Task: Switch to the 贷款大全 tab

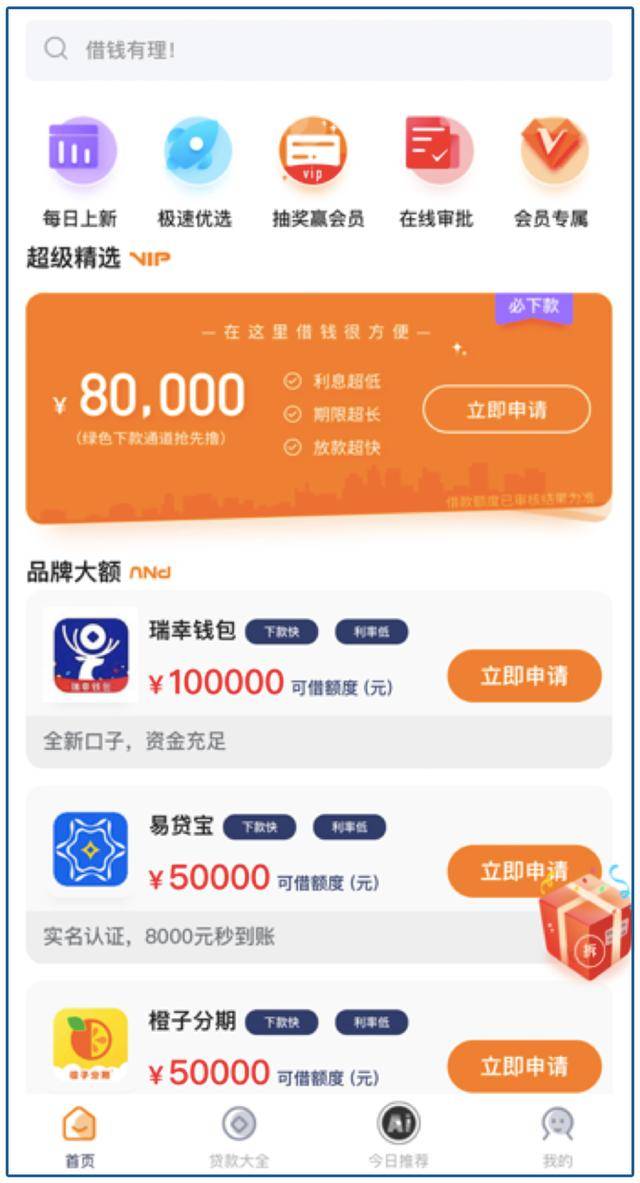Action: click(x=238, y=1137)
